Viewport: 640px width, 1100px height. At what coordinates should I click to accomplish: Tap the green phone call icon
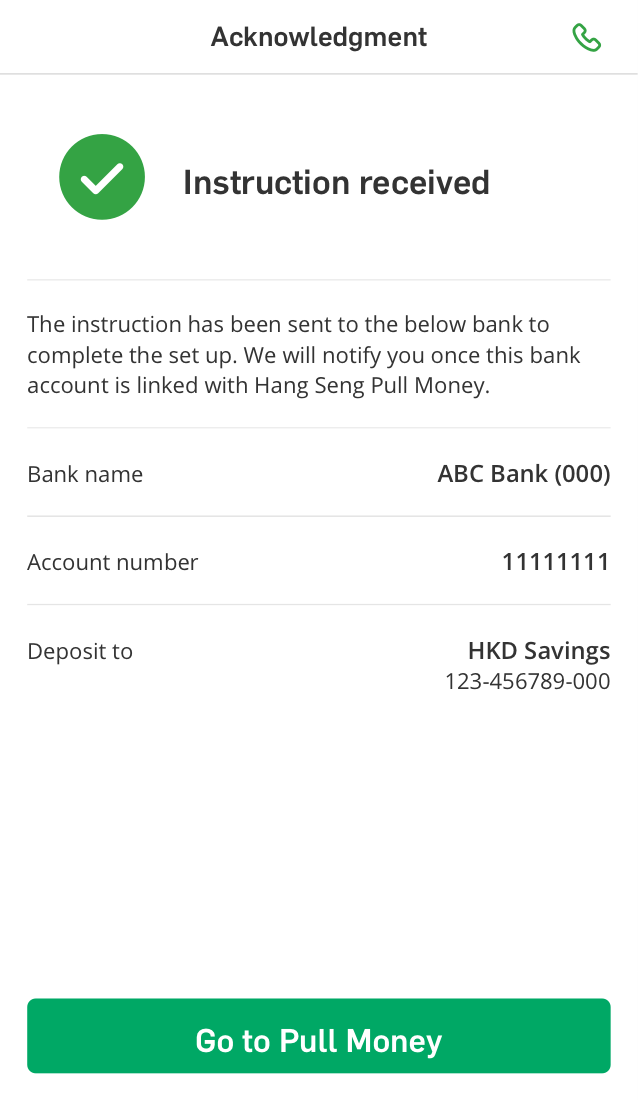(x=586, y=38)
